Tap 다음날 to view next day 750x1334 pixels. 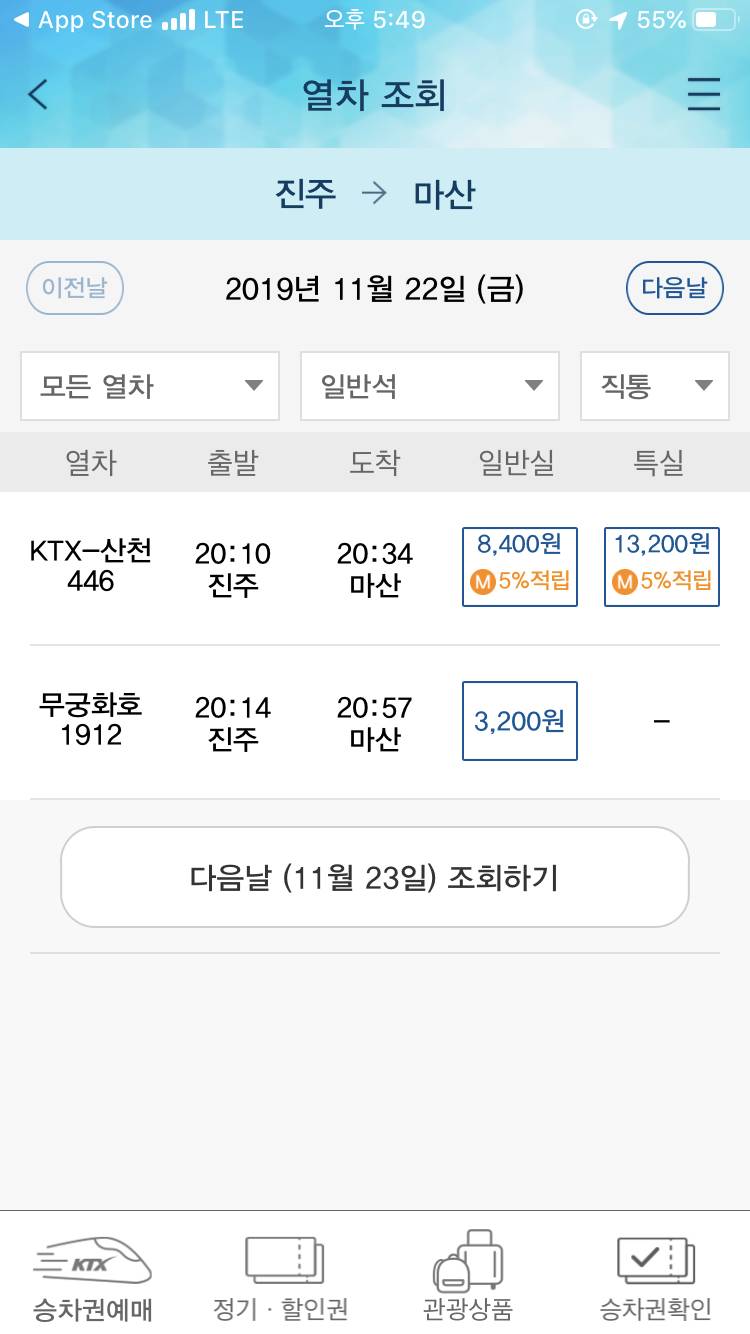click(675, 288)
